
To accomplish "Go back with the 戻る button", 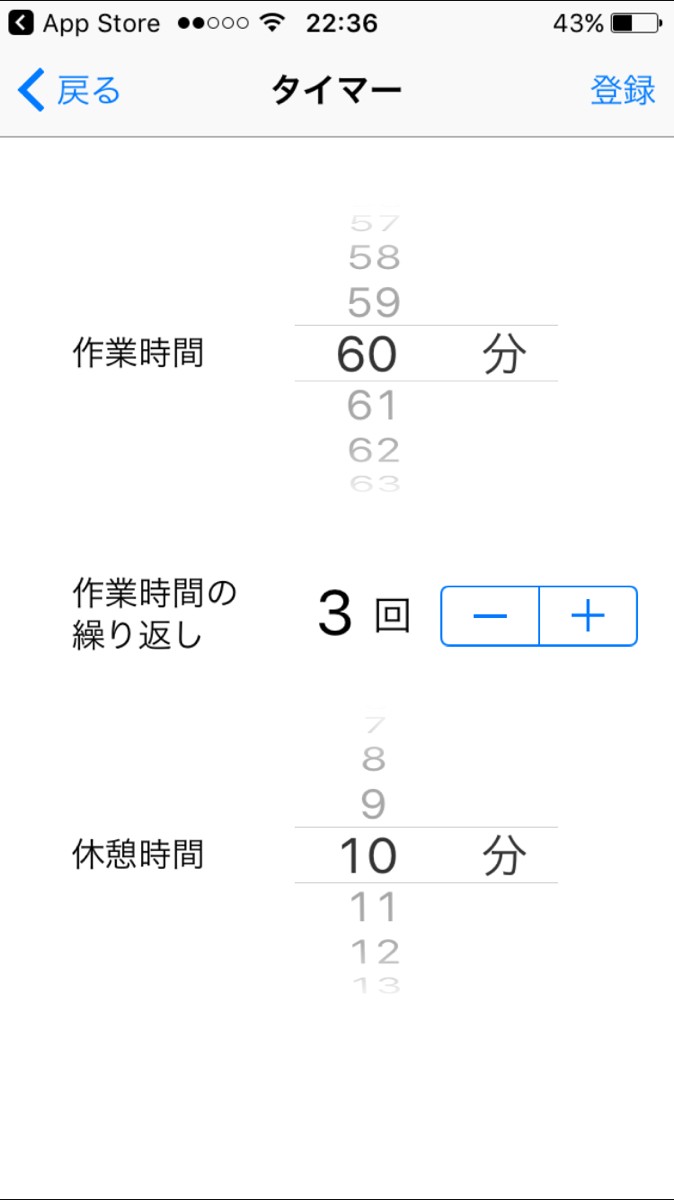I will pyautogui.click(x=70, y=91).
